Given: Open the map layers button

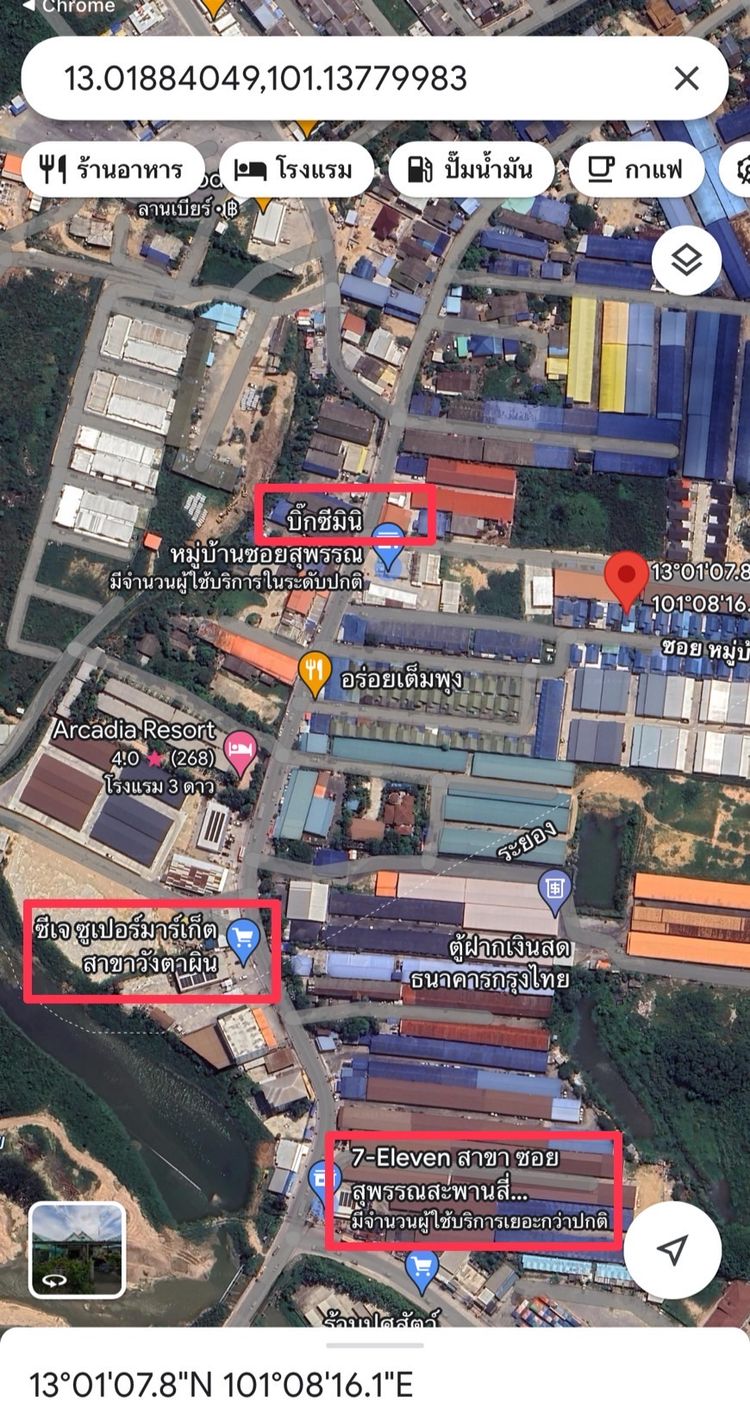Looking at the screenshot, I should [686, 262].
